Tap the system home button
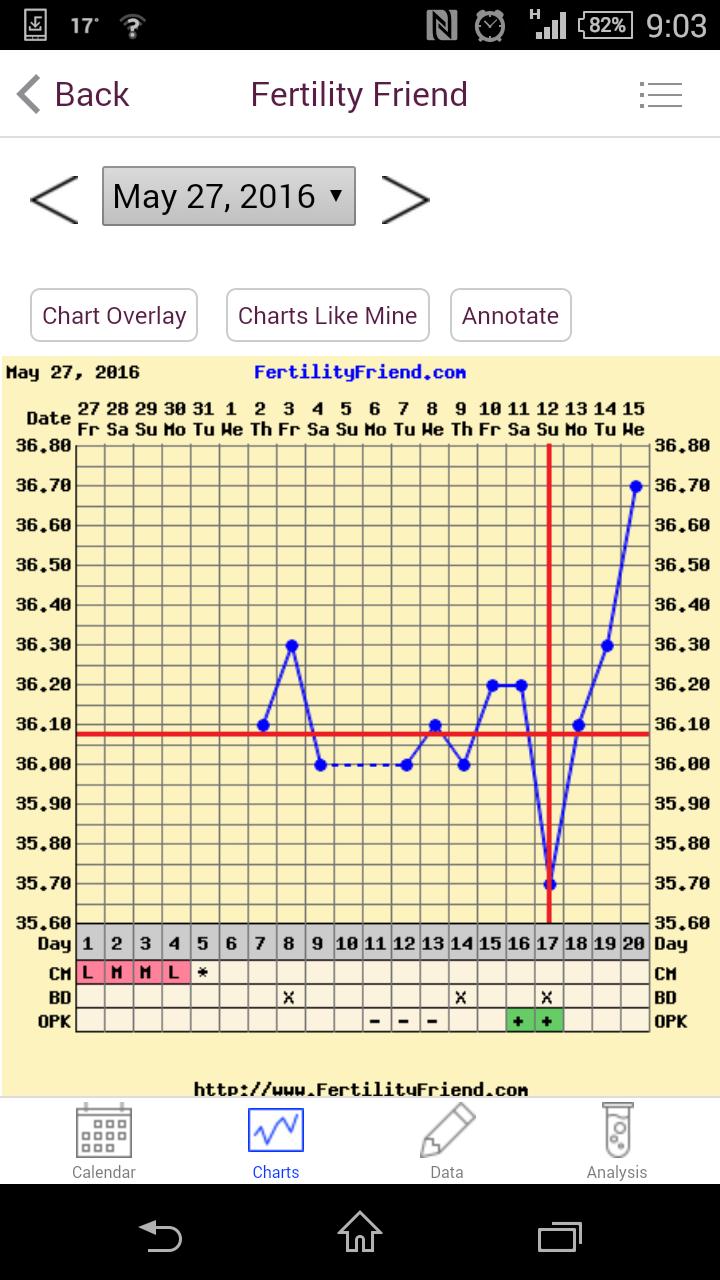This screenshot has height=1280, width=720. click(360, 1233)
